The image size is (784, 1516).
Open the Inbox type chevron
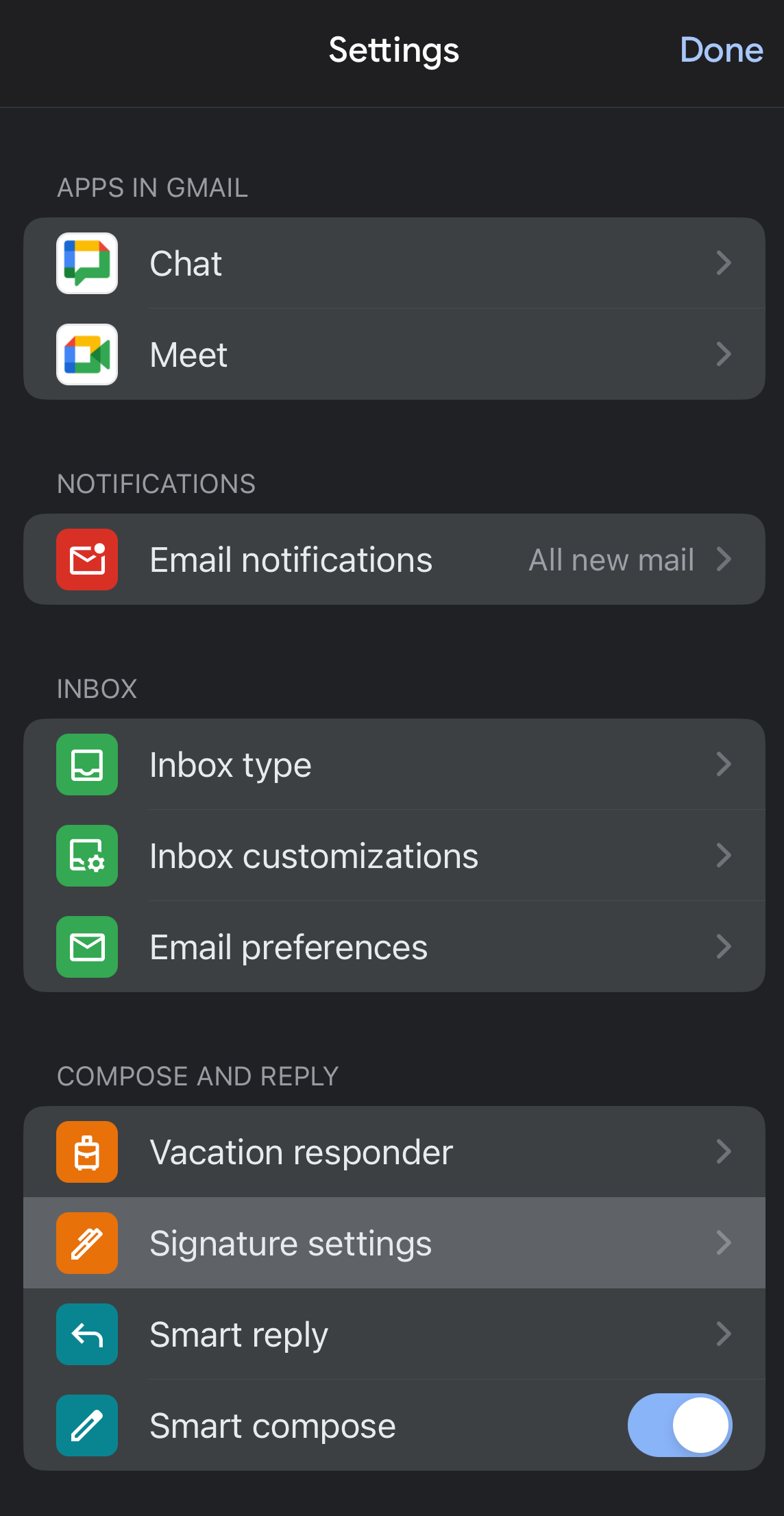[x=724, y=764]
